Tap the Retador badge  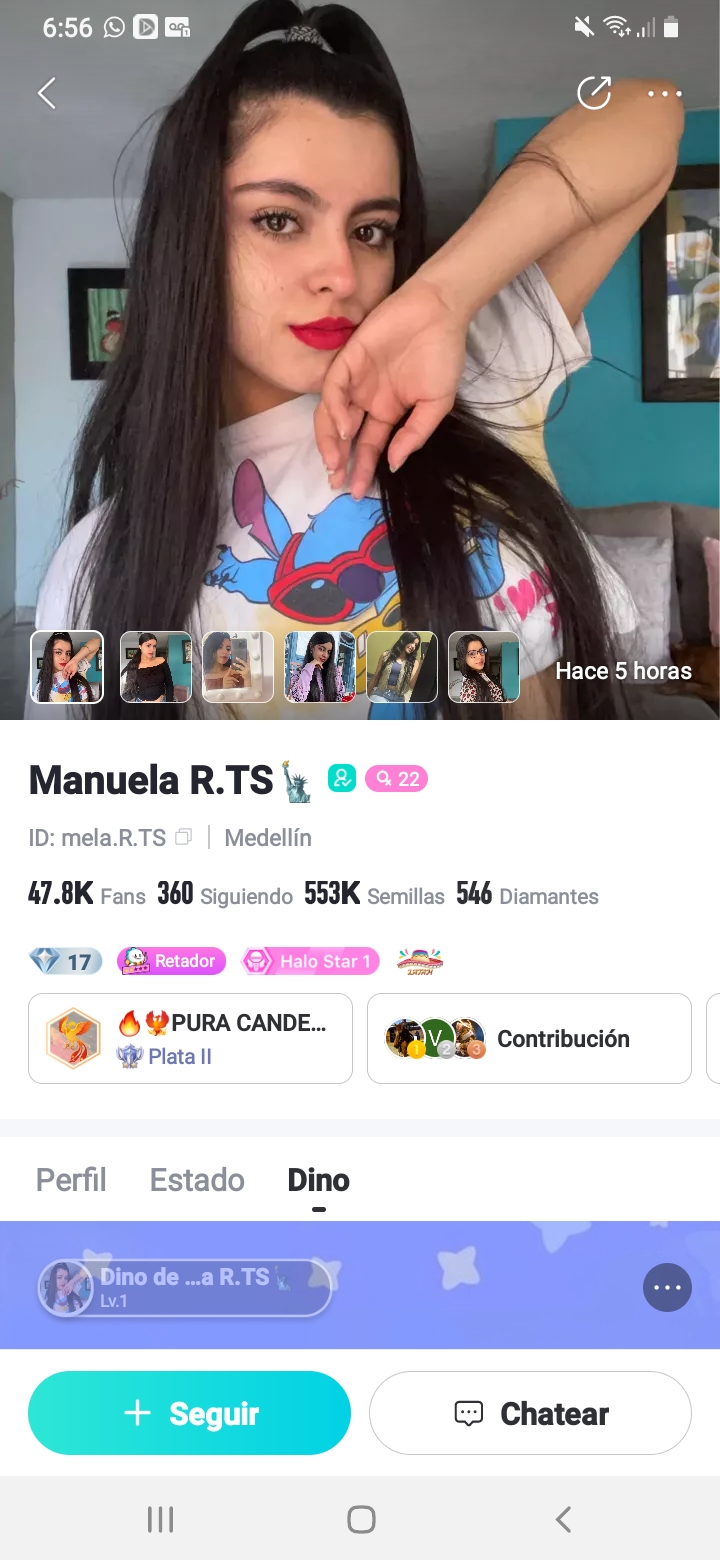[x=171, y=961]
